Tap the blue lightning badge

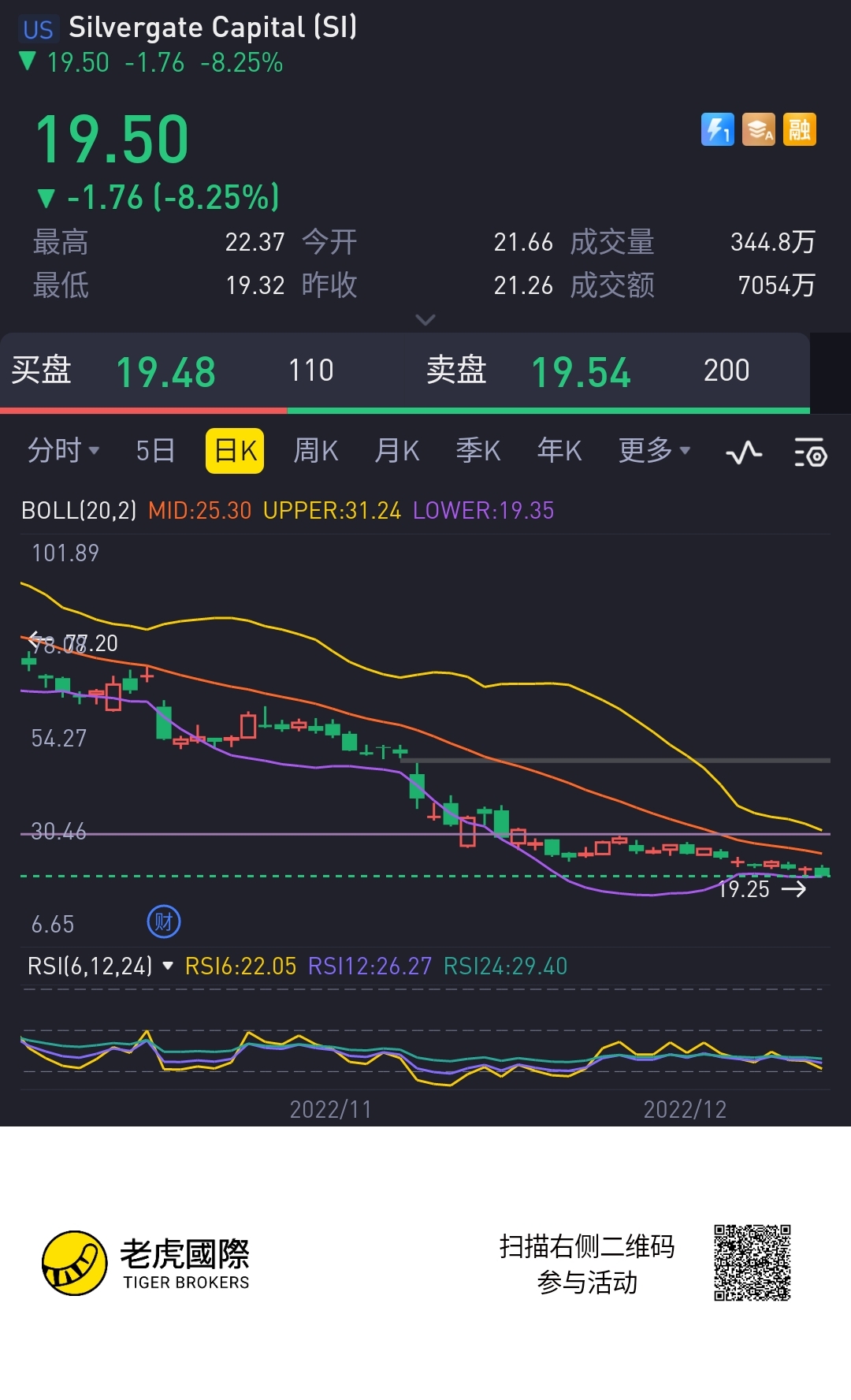[717, 129]
